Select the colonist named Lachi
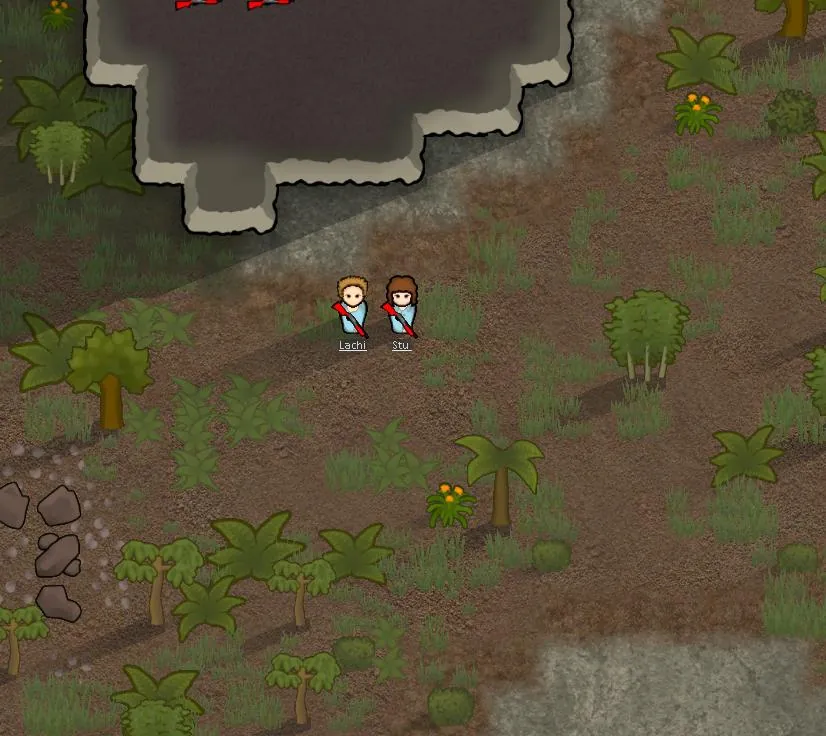This screenshot has height=736, width=826. tap(351, 308)
